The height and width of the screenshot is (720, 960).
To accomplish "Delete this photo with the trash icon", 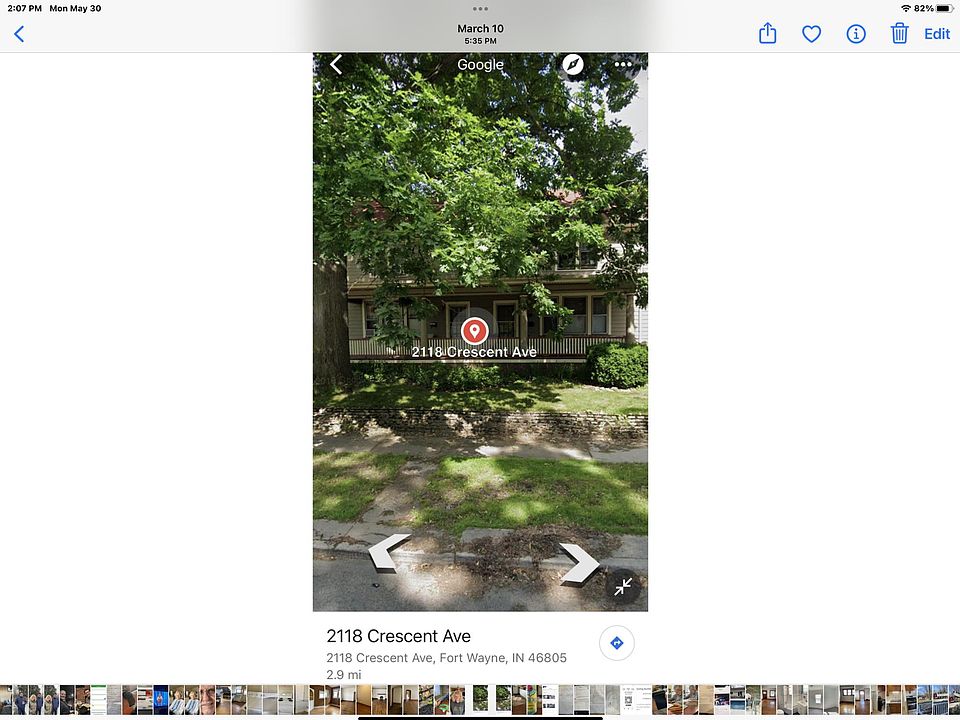I will pos(899,34).
